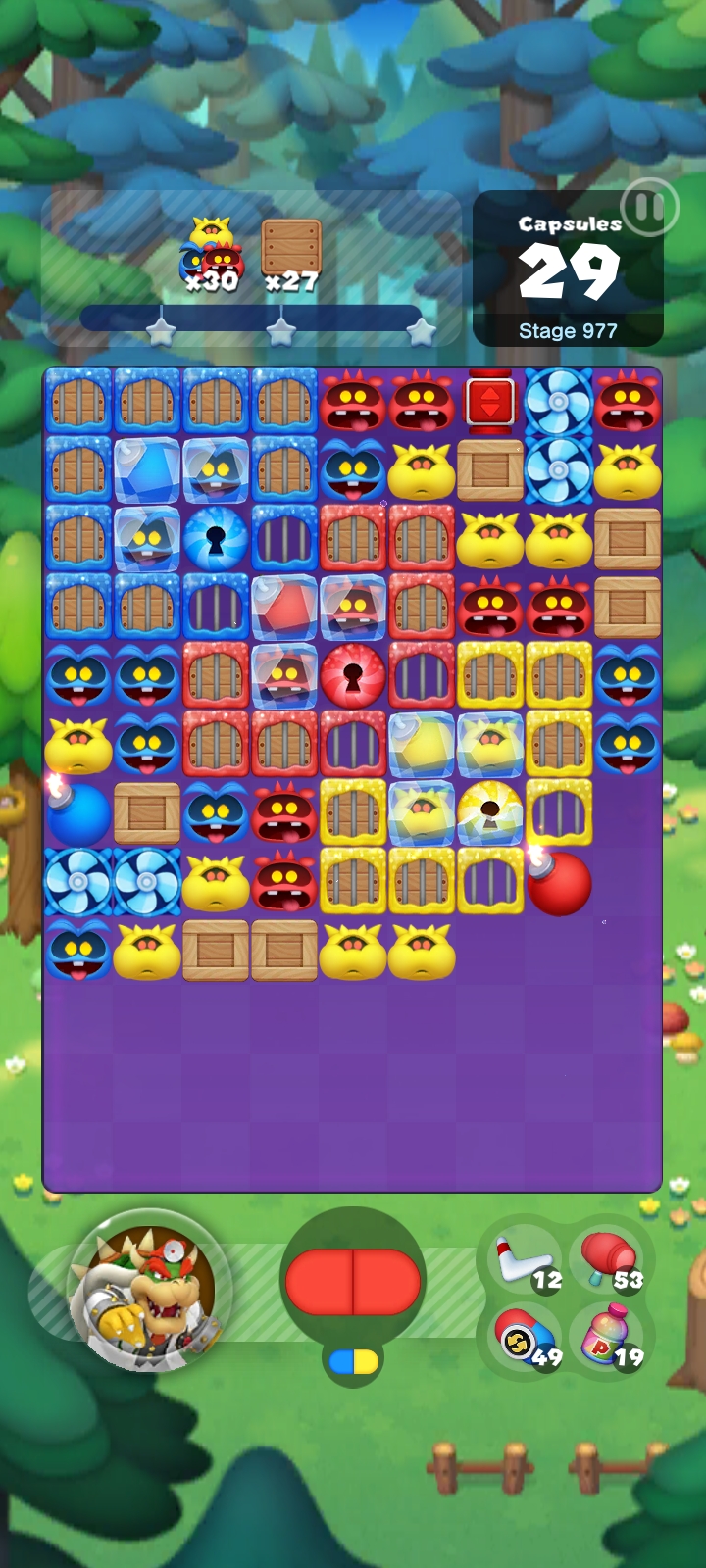Activate Dr. Bowser's skill
Screen dimensions: 706x1568
pyautogui.click(x=149, y=1290)
